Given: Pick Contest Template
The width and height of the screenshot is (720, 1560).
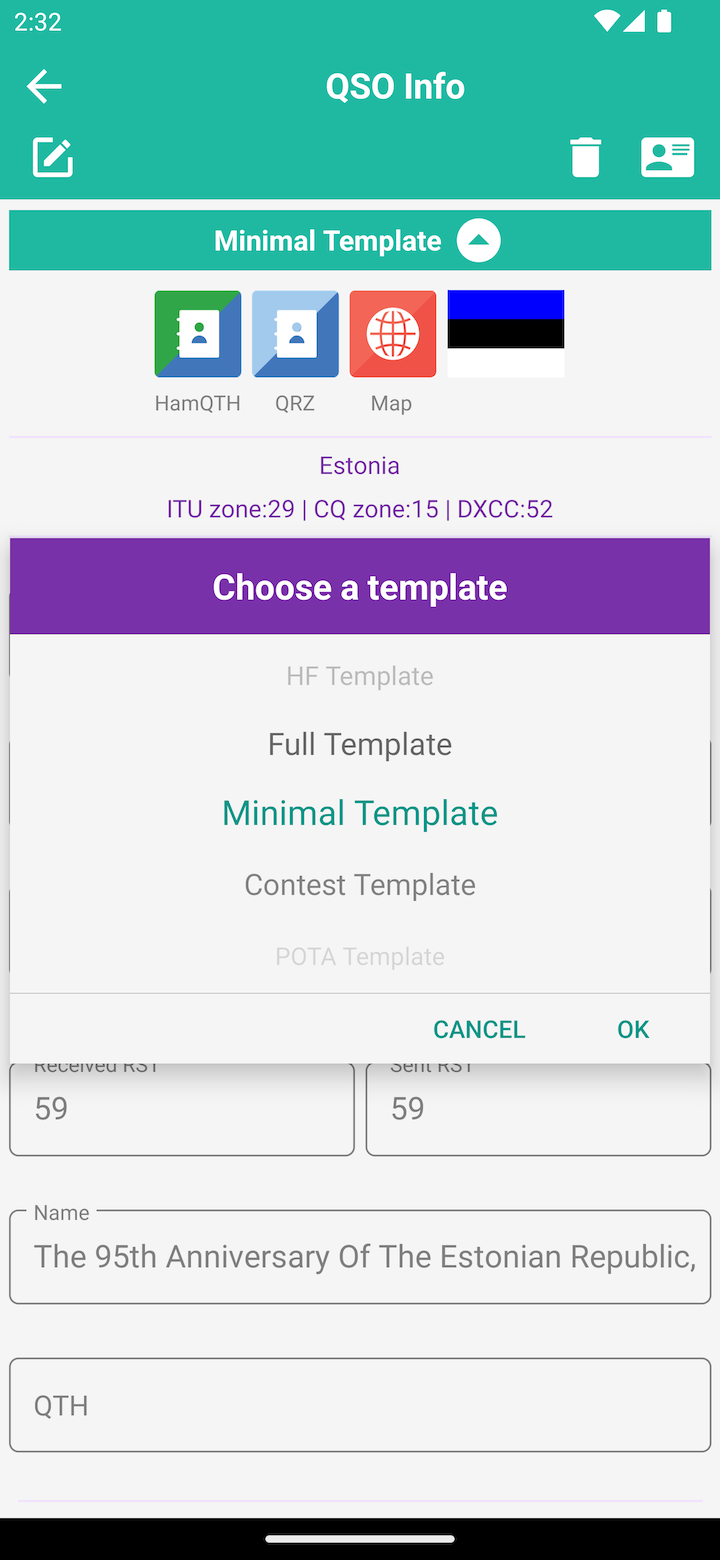Looking at the screenshot, I should pyautogui.click(x=360, y=885).
